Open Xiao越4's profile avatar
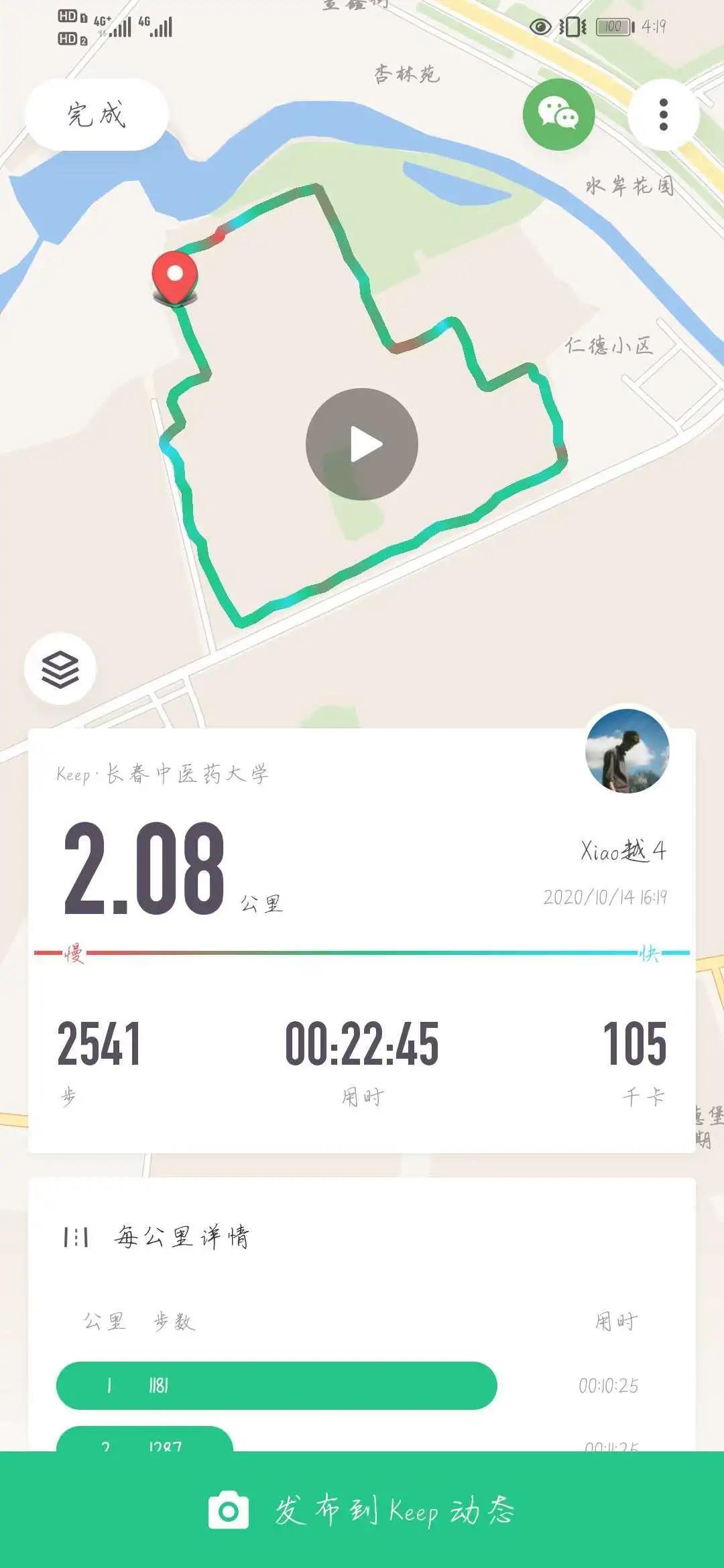Screen dimensions: 724x1568 (x=627, y=751)
